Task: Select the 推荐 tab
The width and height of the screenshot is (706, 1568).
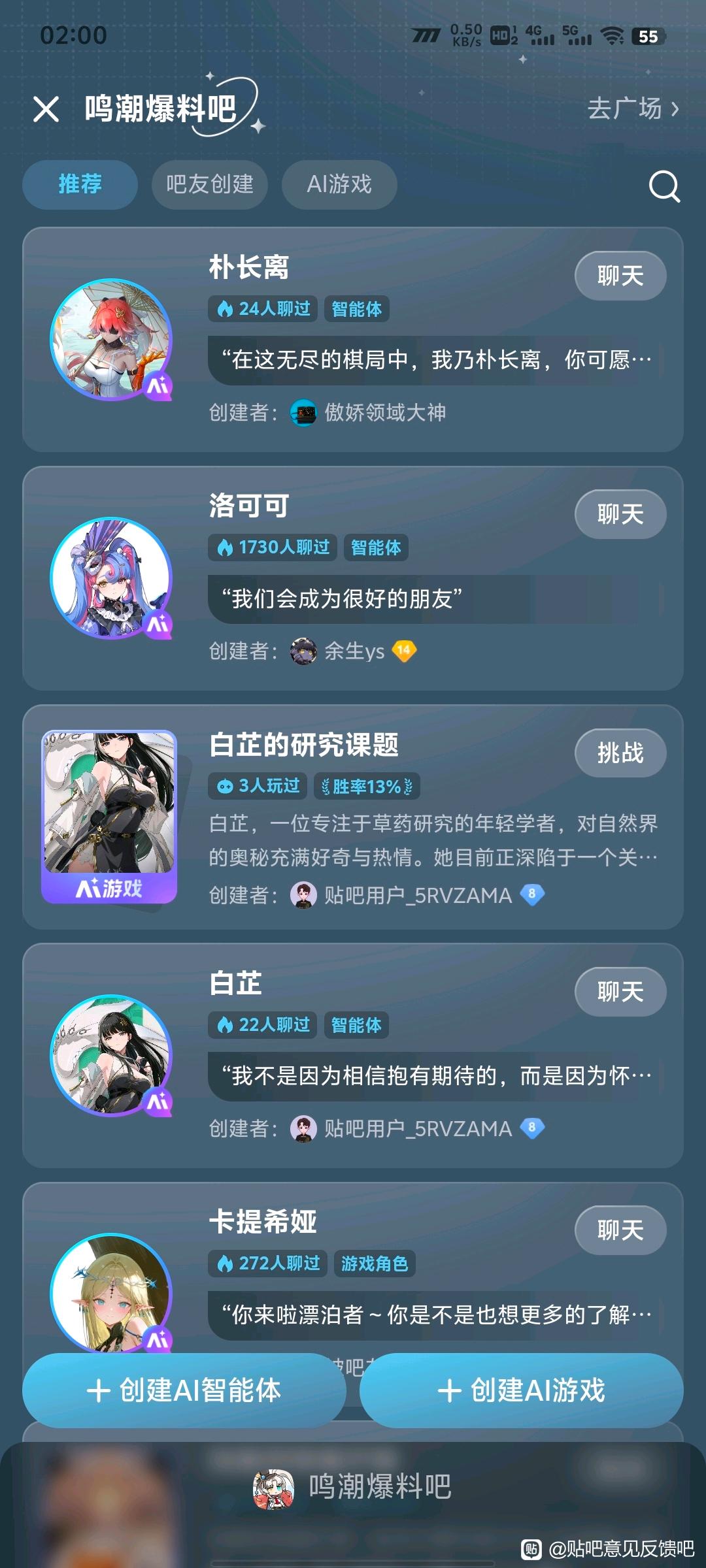Action: coord(80,184)
